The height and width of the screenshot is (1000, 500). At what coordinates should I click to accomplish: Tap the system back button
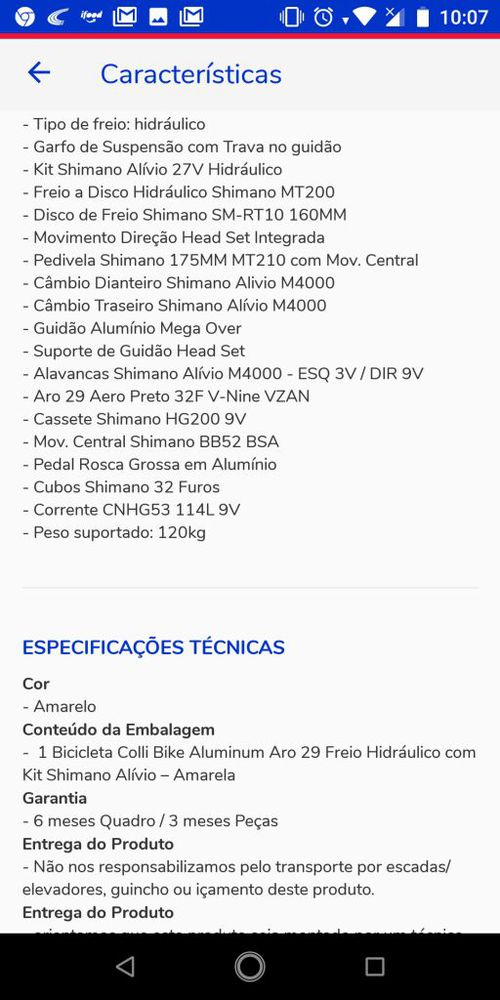pos(126,967)
